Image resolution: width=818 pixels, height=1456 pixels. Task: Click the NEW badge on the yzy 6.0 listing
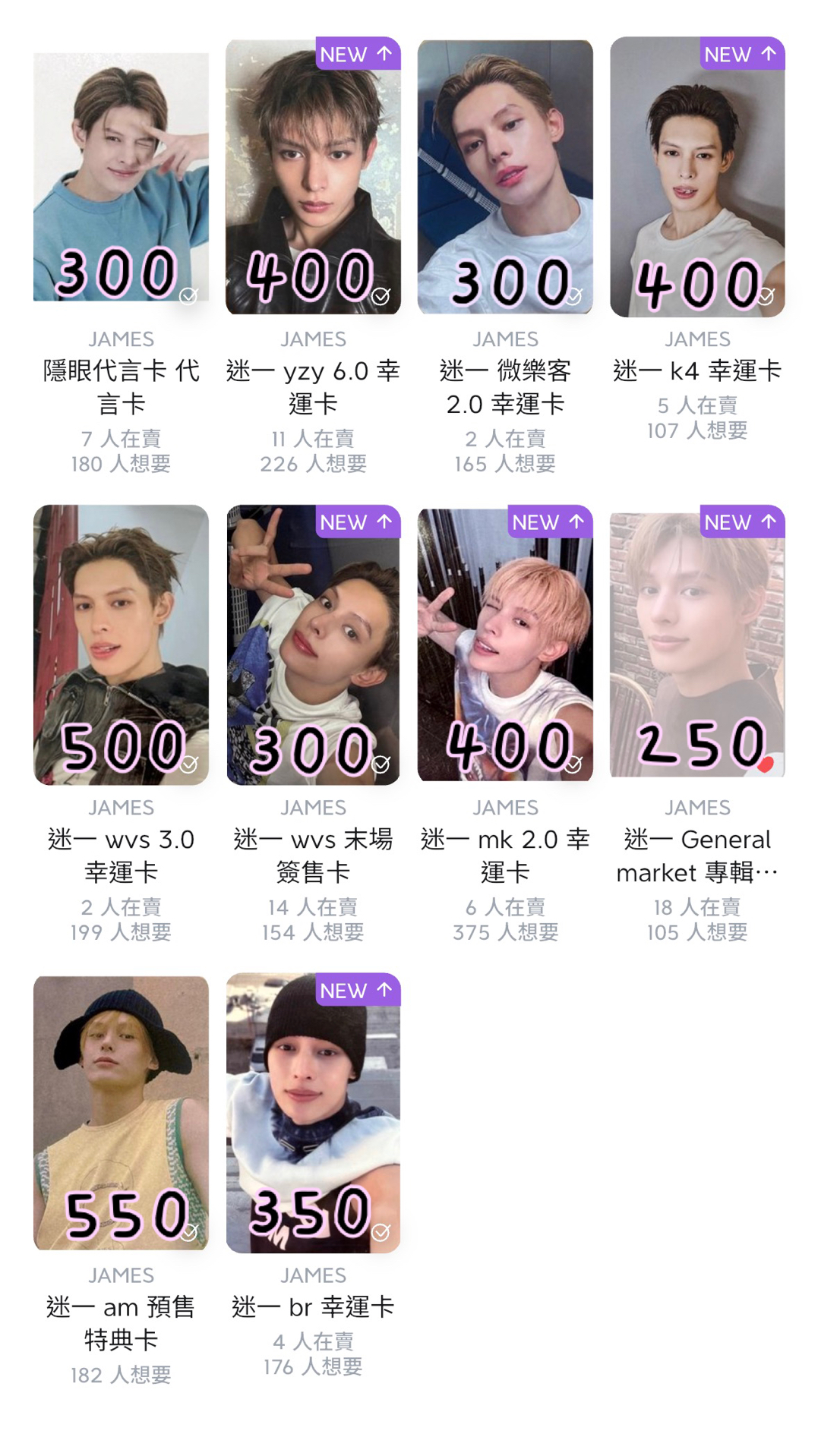point(357,54)
